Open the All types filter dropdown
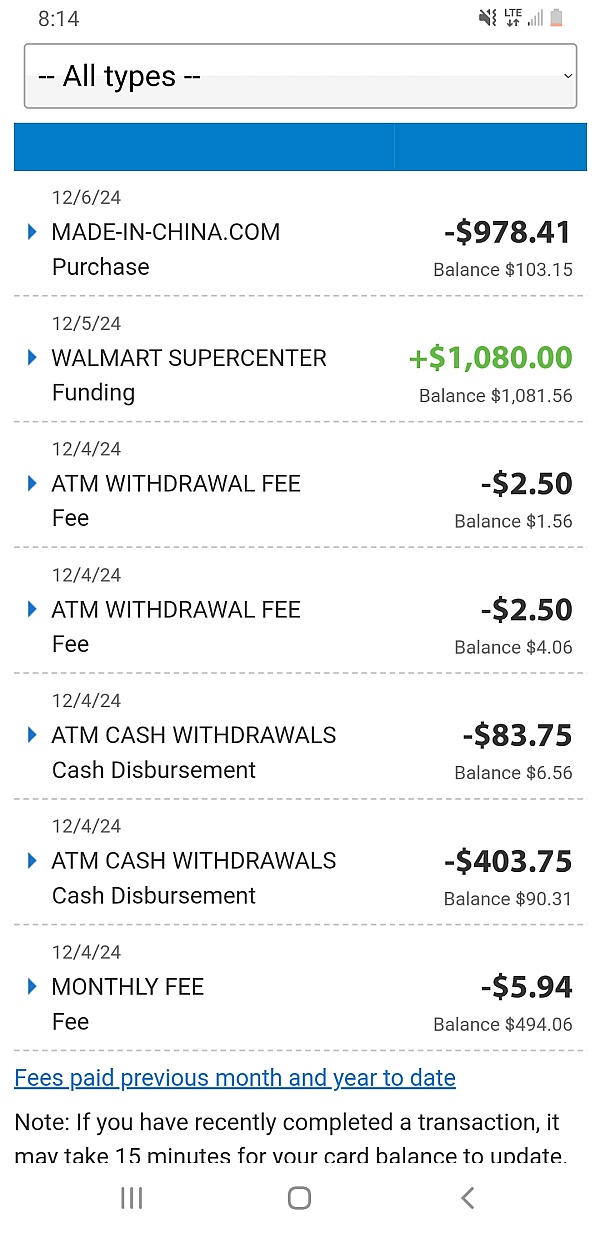 click(x=300, y=76)
